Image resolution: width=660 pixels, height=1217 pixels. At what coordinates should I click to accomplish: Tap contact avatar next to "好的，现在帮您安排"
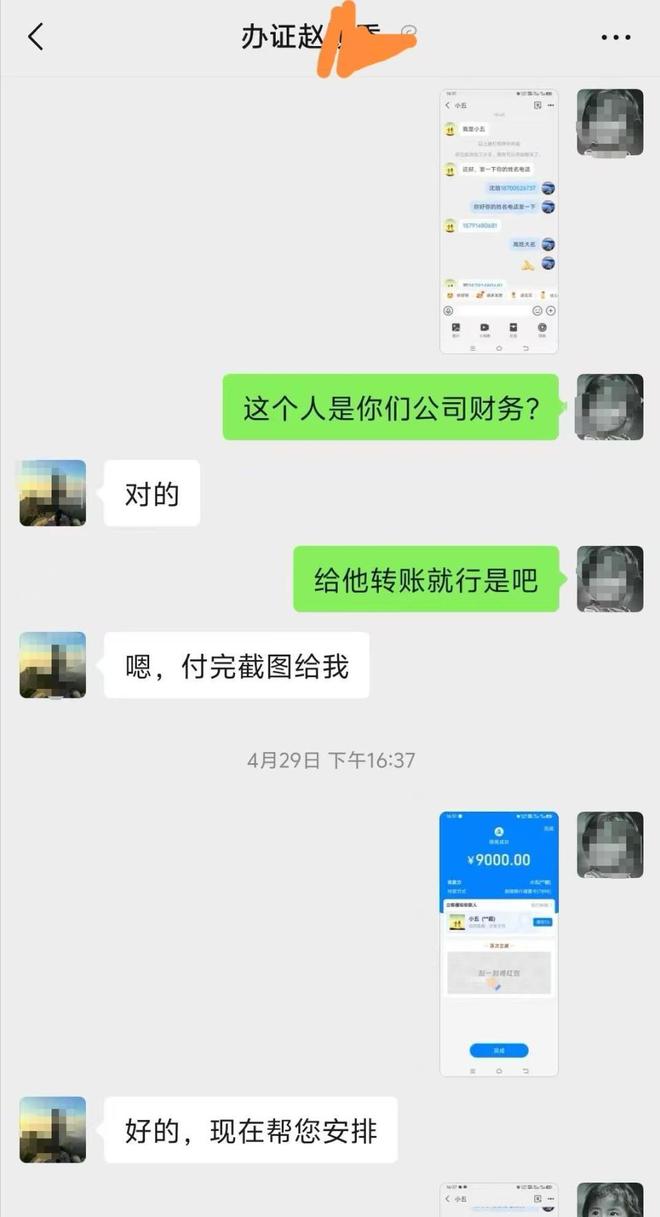(x=53, y=1130)
